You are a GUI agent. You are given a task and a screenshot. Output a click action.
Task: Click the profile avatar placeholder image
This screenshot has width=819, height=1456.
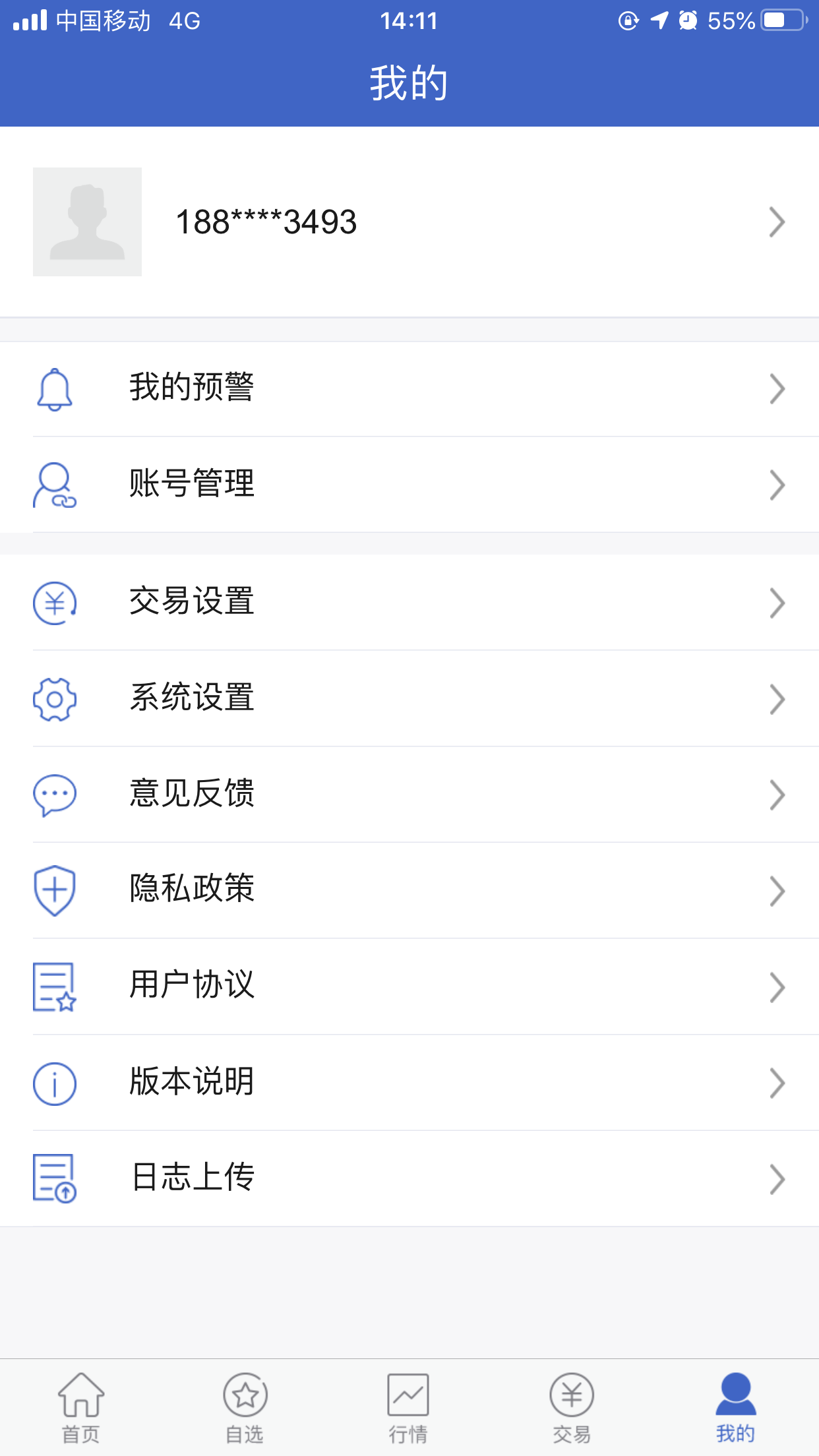pos(88,222)
